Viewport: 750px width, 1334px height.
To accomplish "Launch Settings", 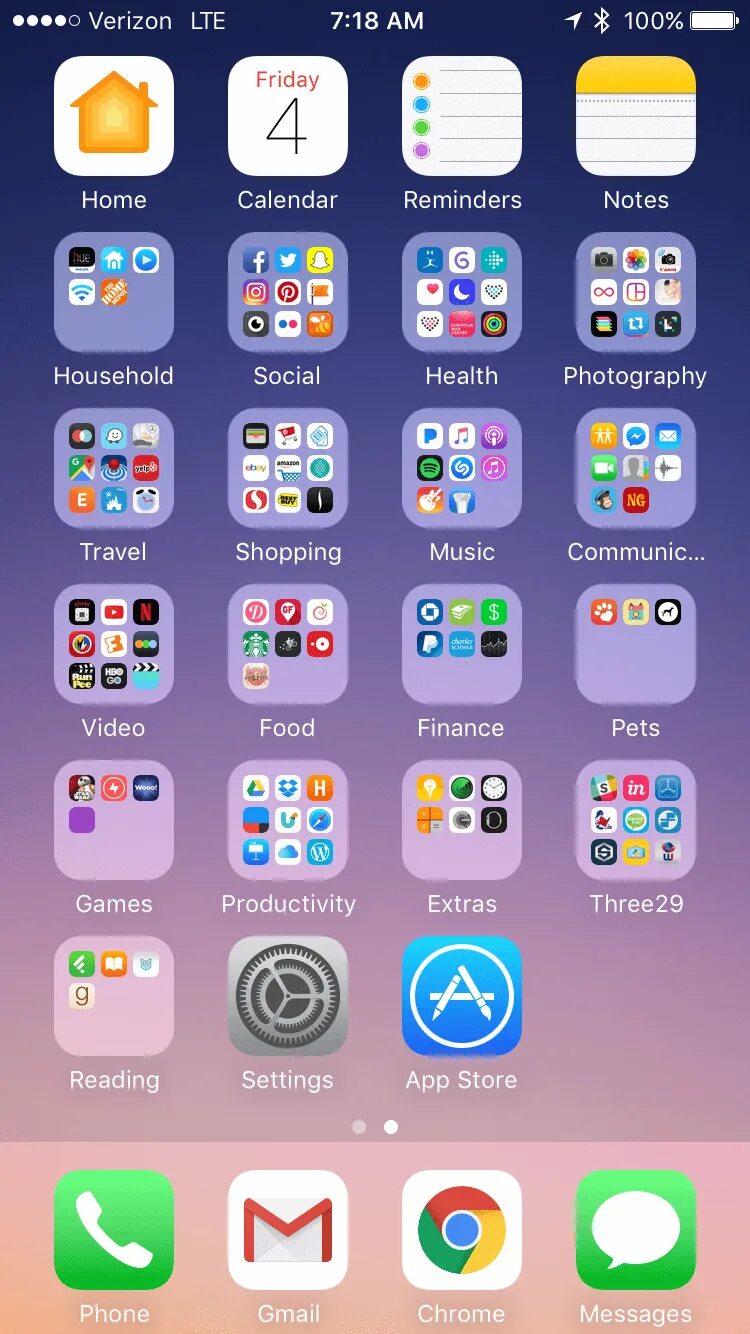I will (x=288, y=996).
